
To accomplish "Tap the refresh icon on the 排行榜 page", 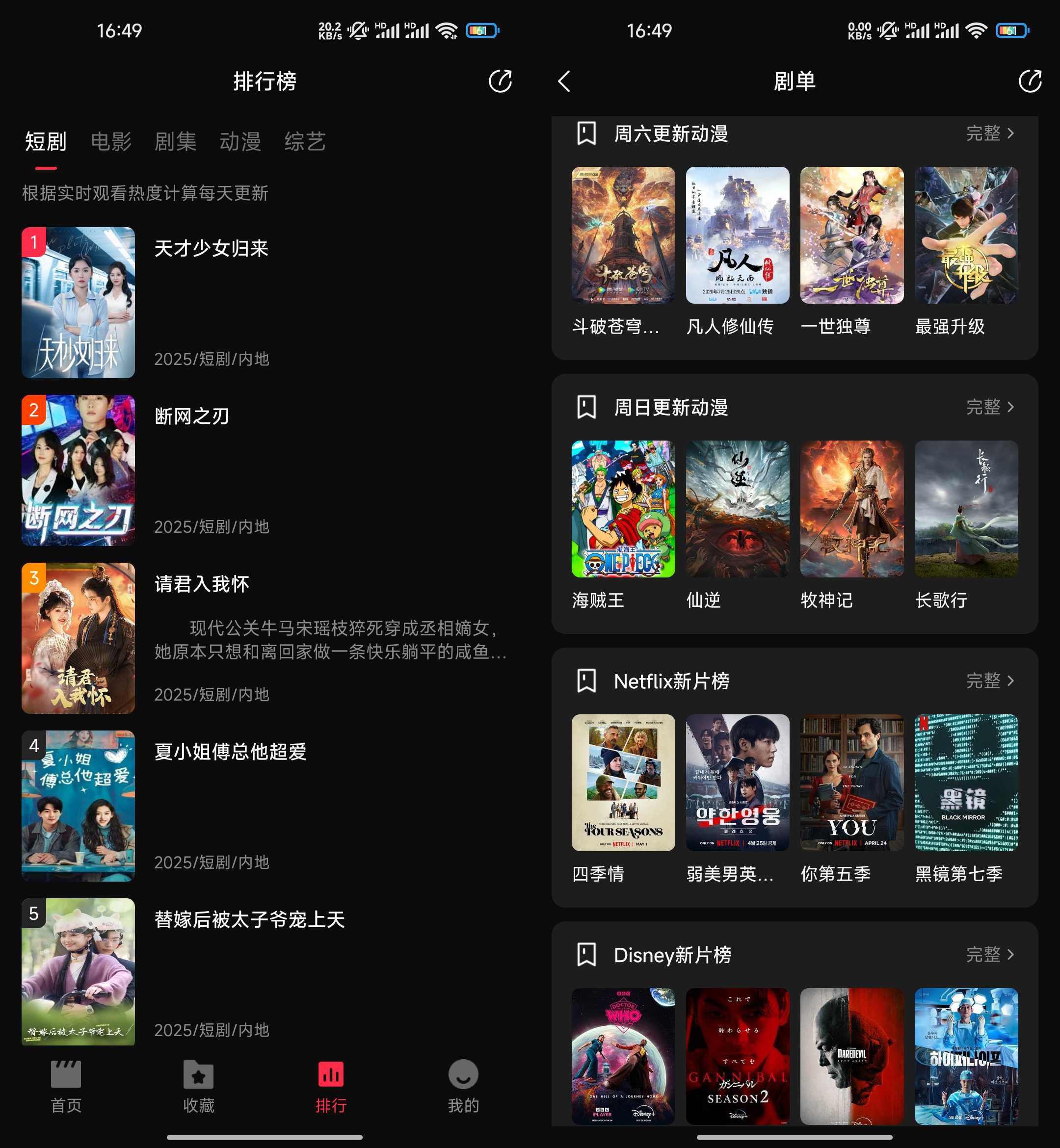I will (501, 82).
